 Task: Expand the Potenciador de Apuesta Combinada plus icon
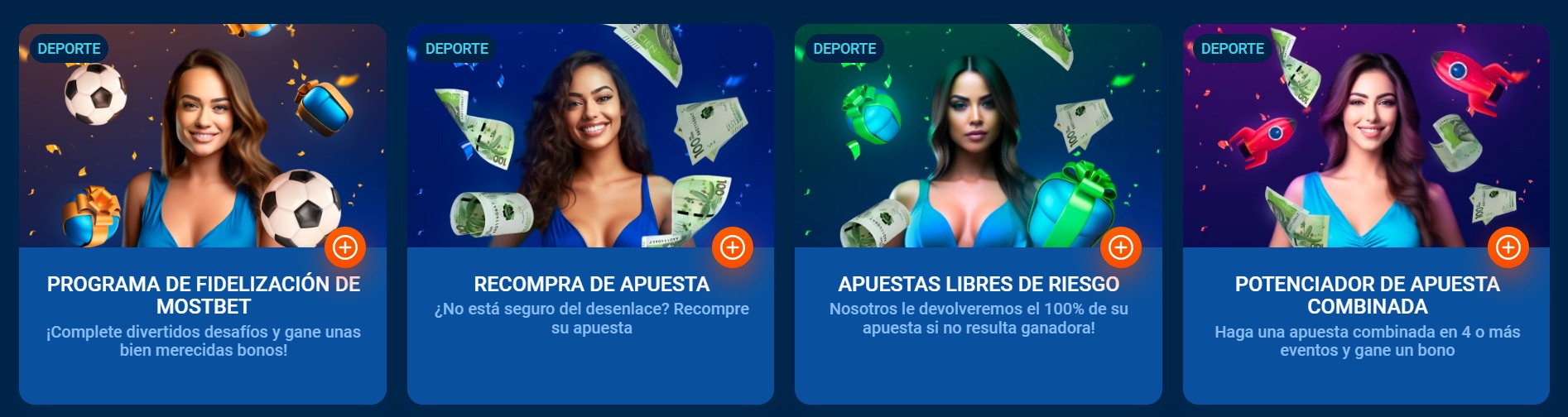coord(1508,247)
